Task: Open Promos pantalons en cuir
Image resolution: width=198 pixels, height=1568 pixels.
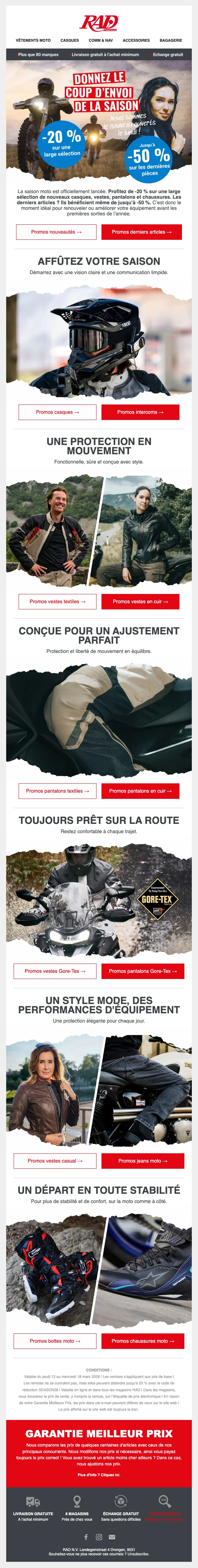Action: (140, 791)
